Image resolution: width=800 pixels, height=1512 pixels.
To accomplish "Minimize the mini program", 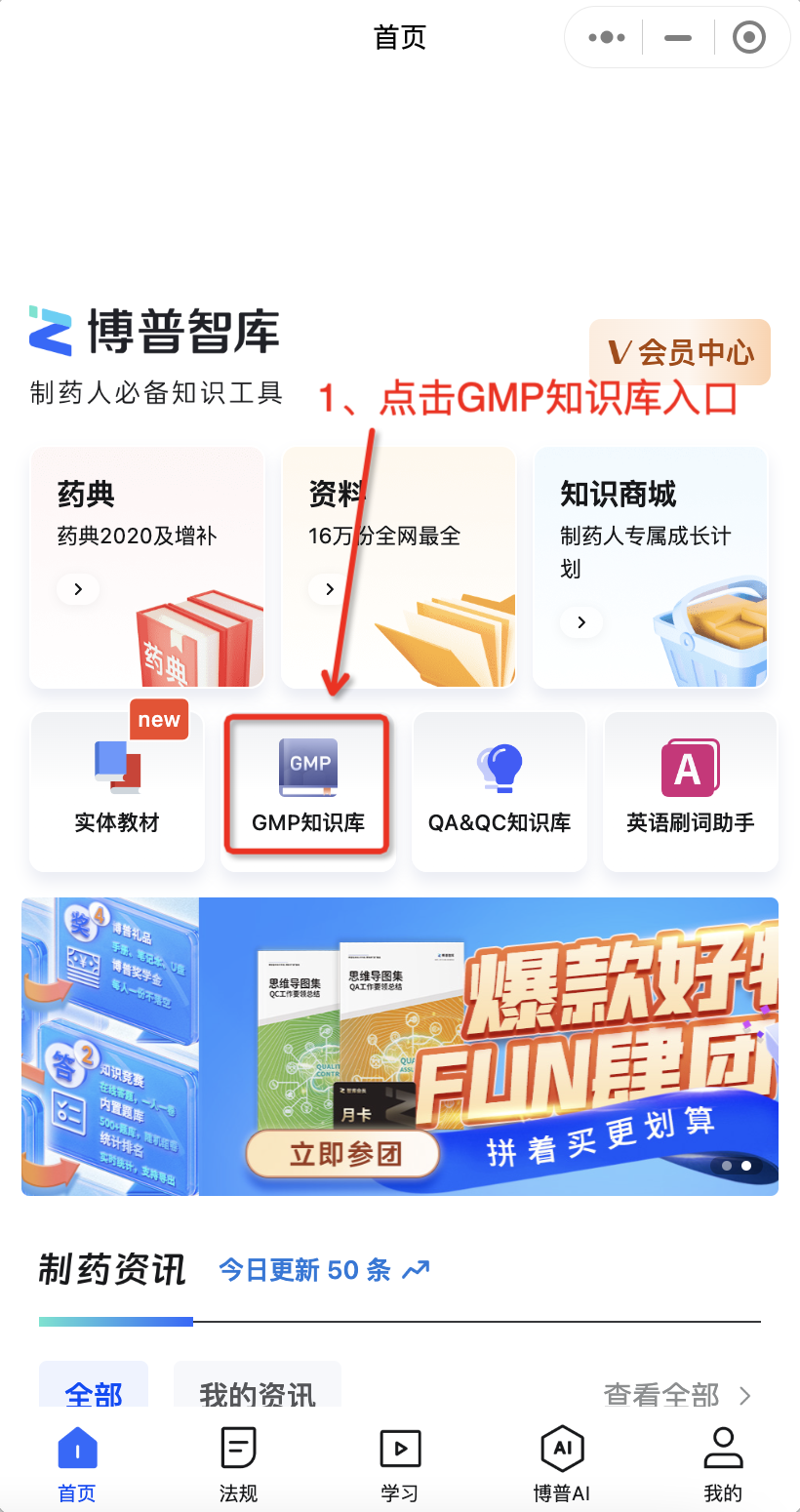I will (x=677, y=38).
